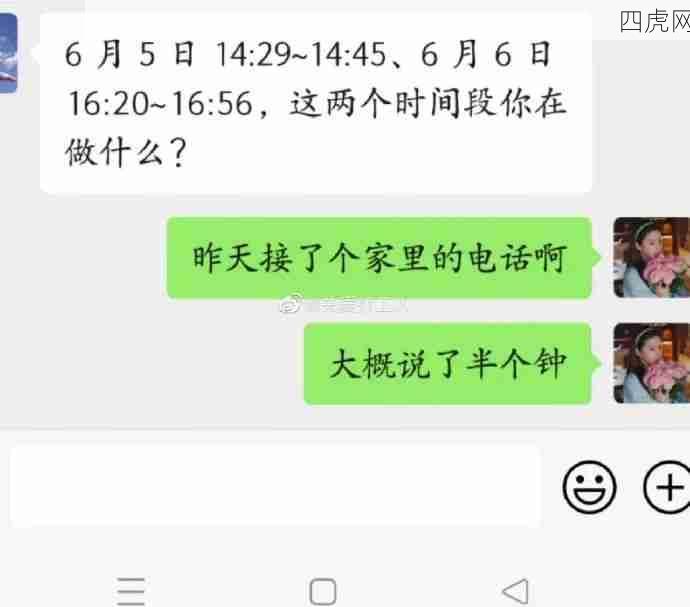Viewport: 690px width, 607px height.
Task: Open the emoji sticker panel
Action: [589, 487]
